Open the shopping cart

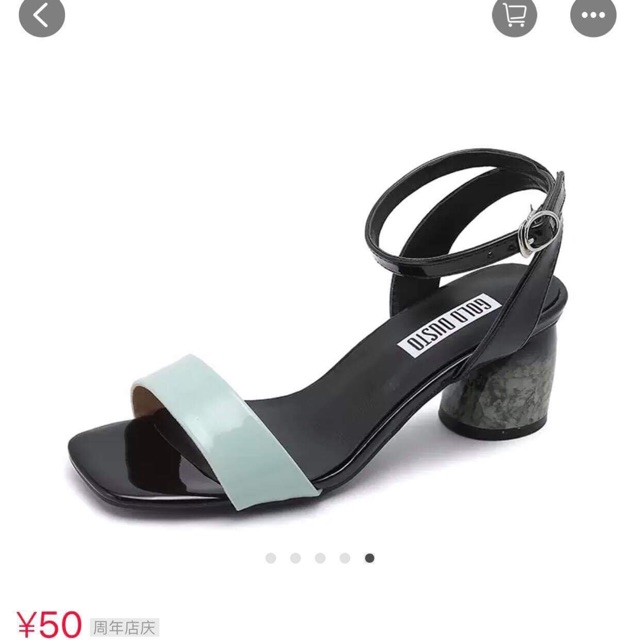point(516,14)
